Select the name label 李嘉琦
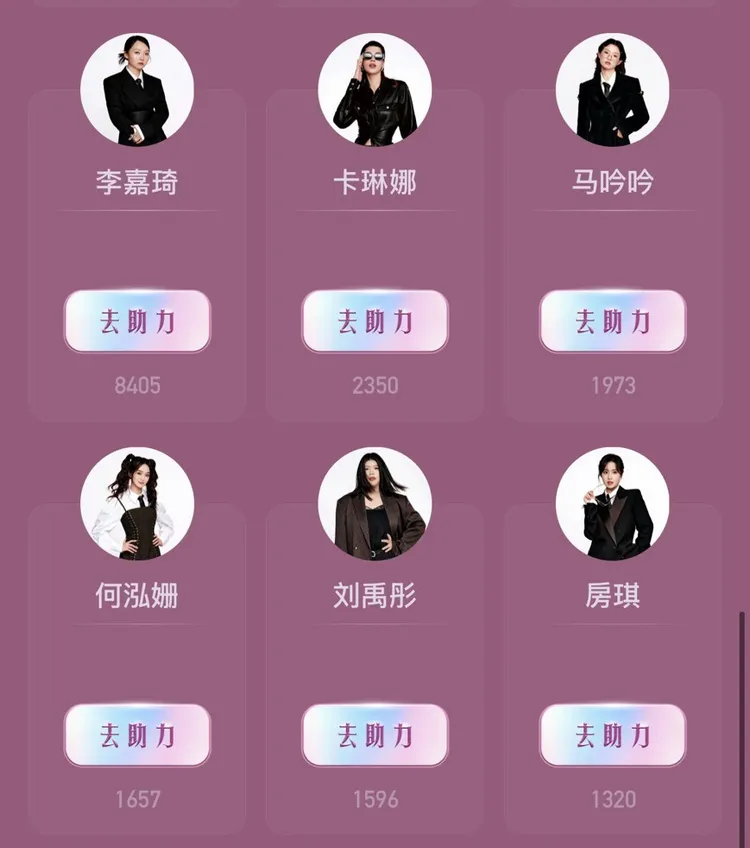The width and height of the screenshot is (750, 848). pyautogui.click(x=137, y=180)
